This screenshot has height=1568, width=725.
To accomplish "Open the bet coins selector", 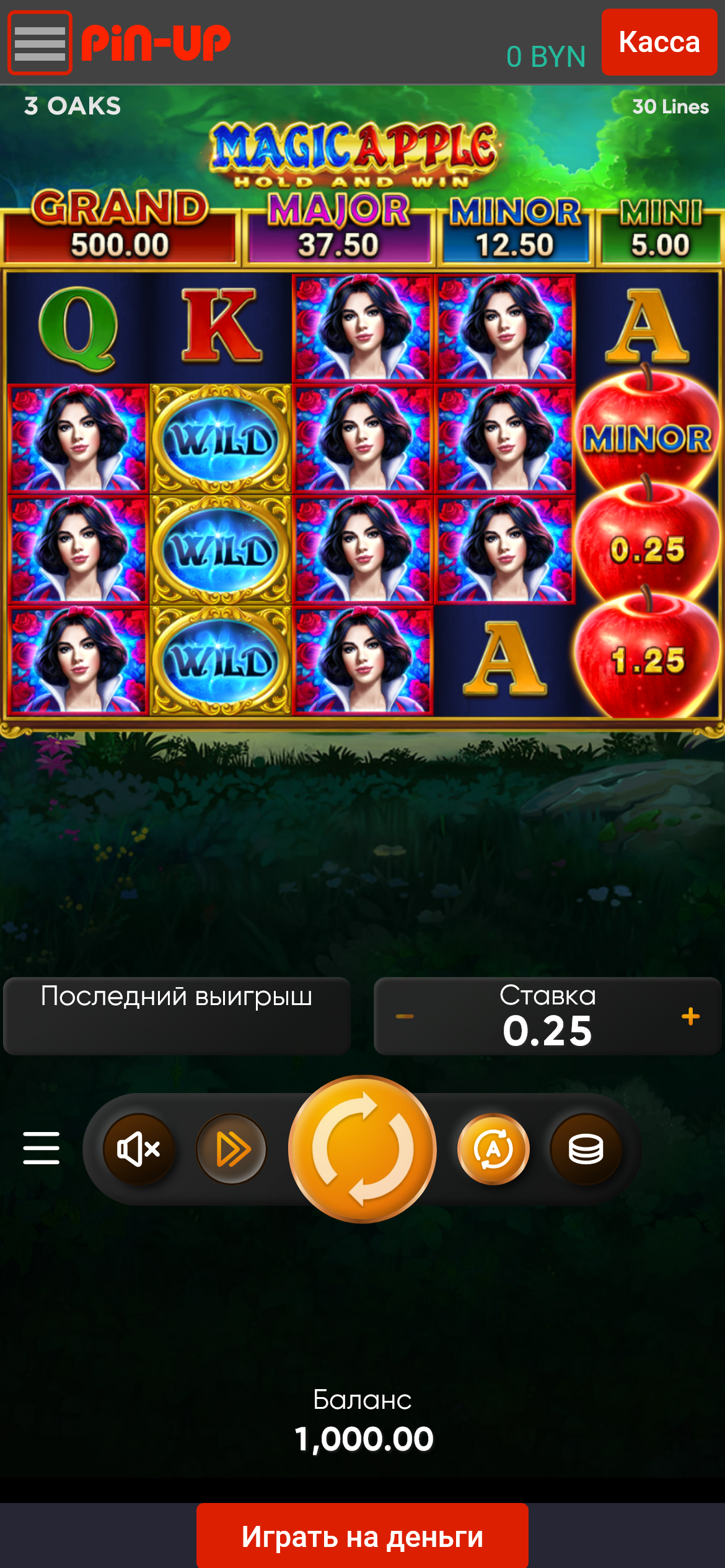I will point(586,1149).
